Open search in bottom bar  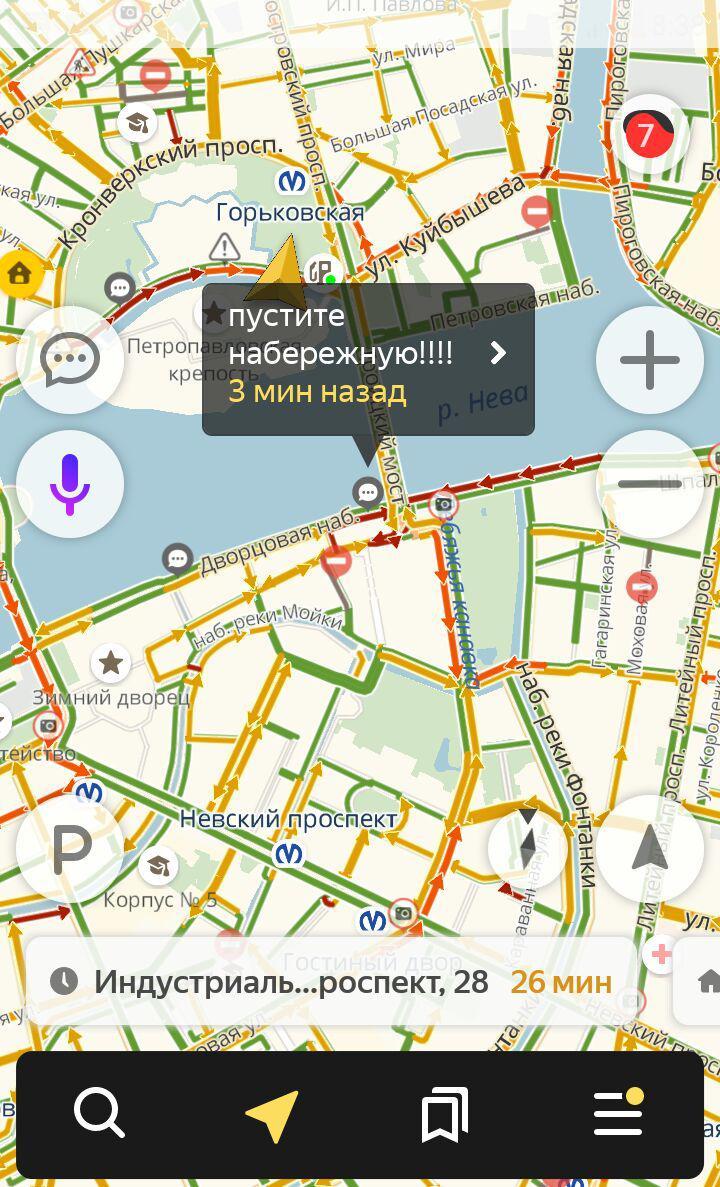[x=100, y=1114]
